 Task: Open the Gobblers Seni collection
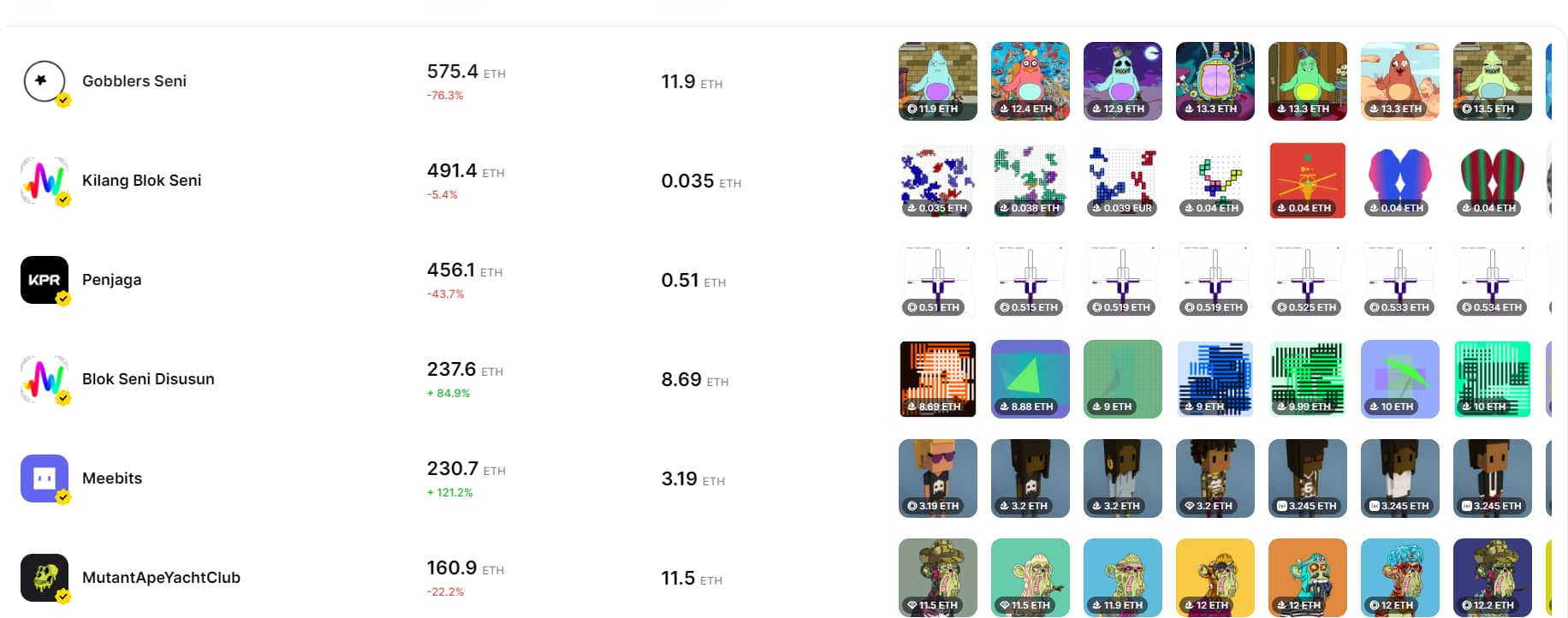pyautogui.click(x=134, y=81)
